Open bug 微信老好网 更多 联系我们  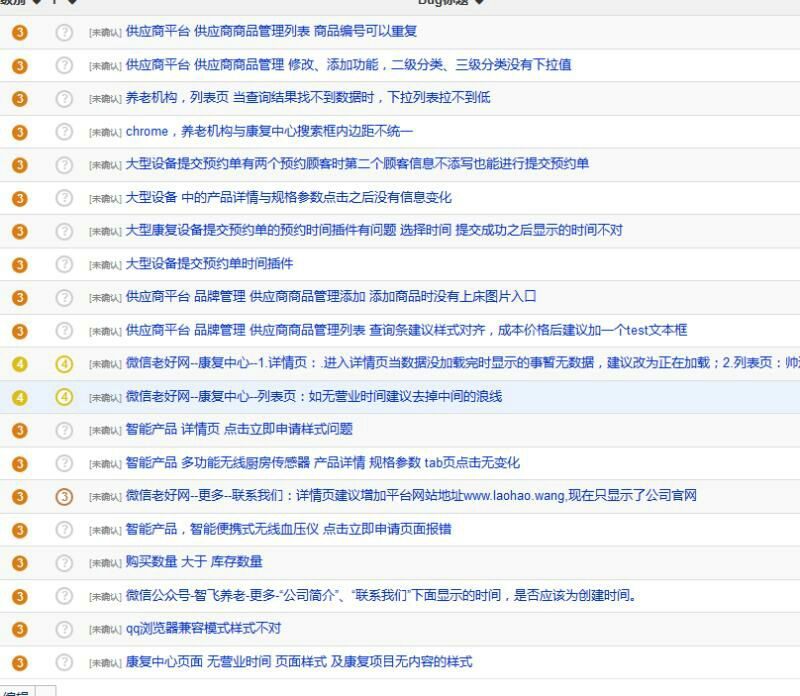(x=410, y=495)
